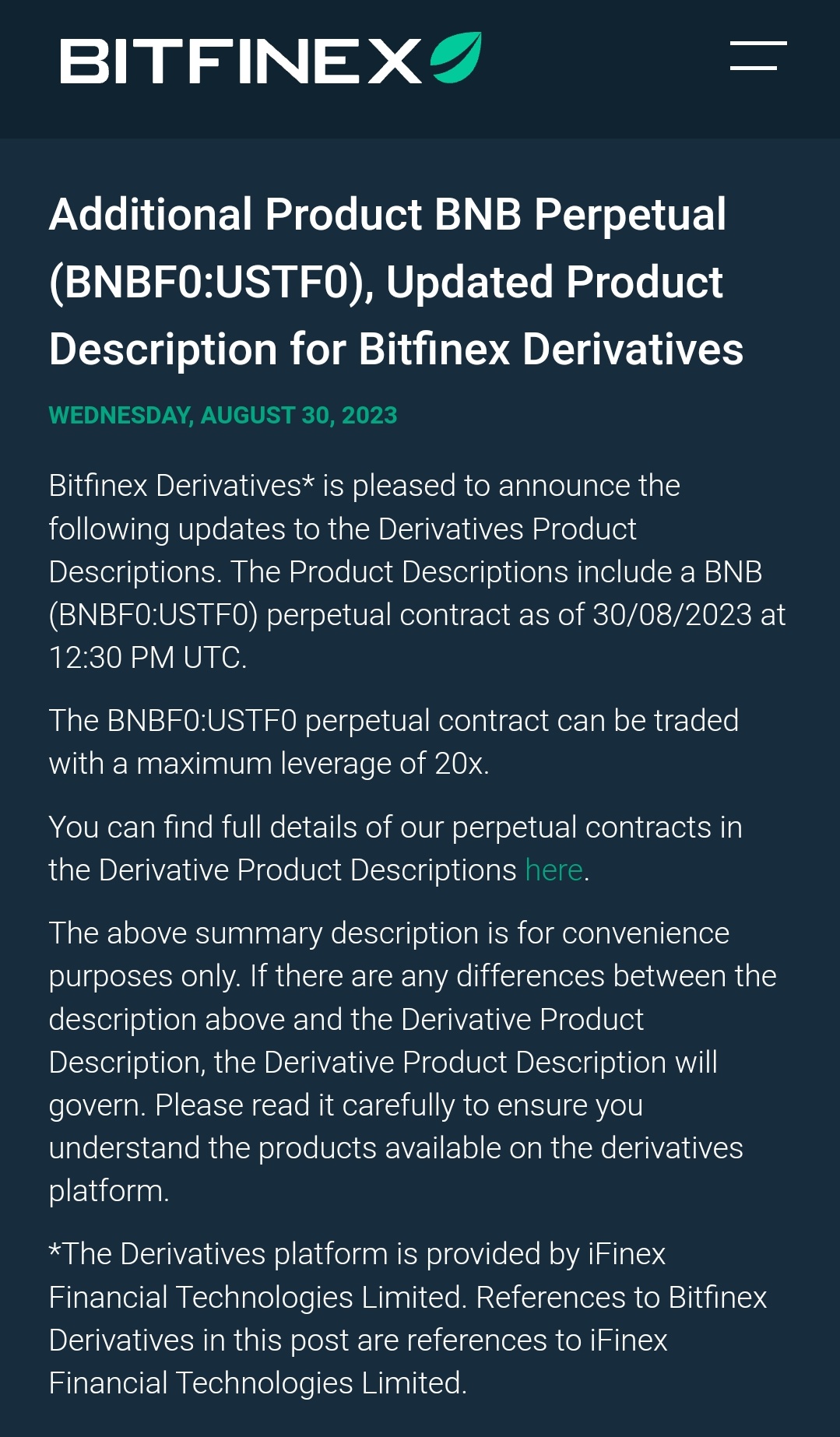Follow the 'here' link to Derivative Product Descriptions
This screenshot has width=840, height=1437.
coord(554,870)
